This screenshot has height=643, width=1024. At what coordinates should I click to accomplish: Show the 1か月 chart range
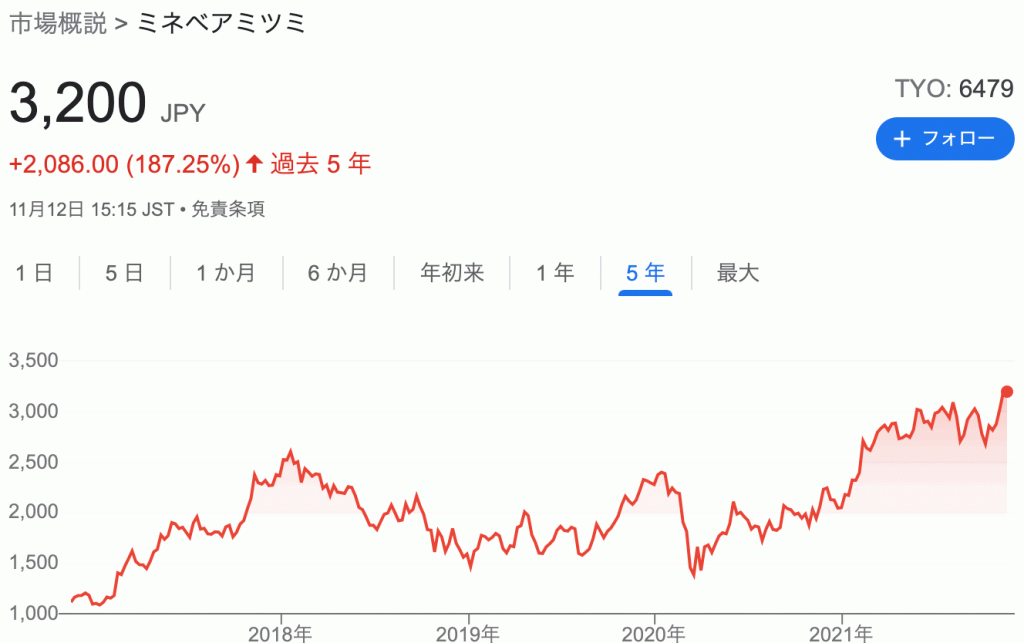point(226,273)
